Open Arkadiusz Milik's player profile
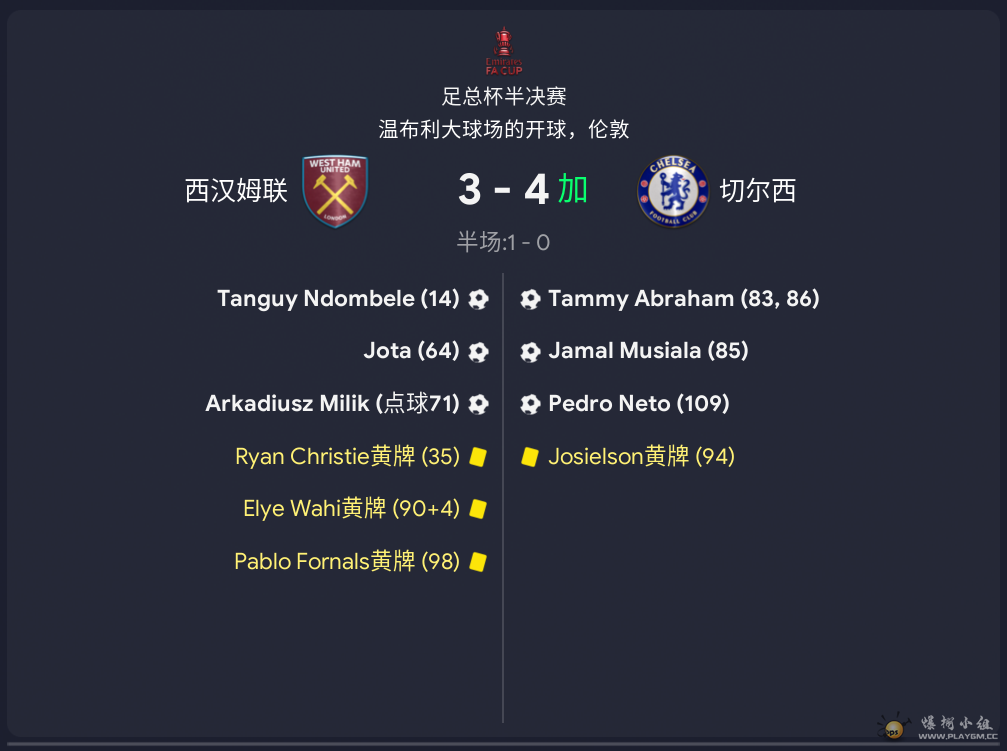 [x=288, y=404]
